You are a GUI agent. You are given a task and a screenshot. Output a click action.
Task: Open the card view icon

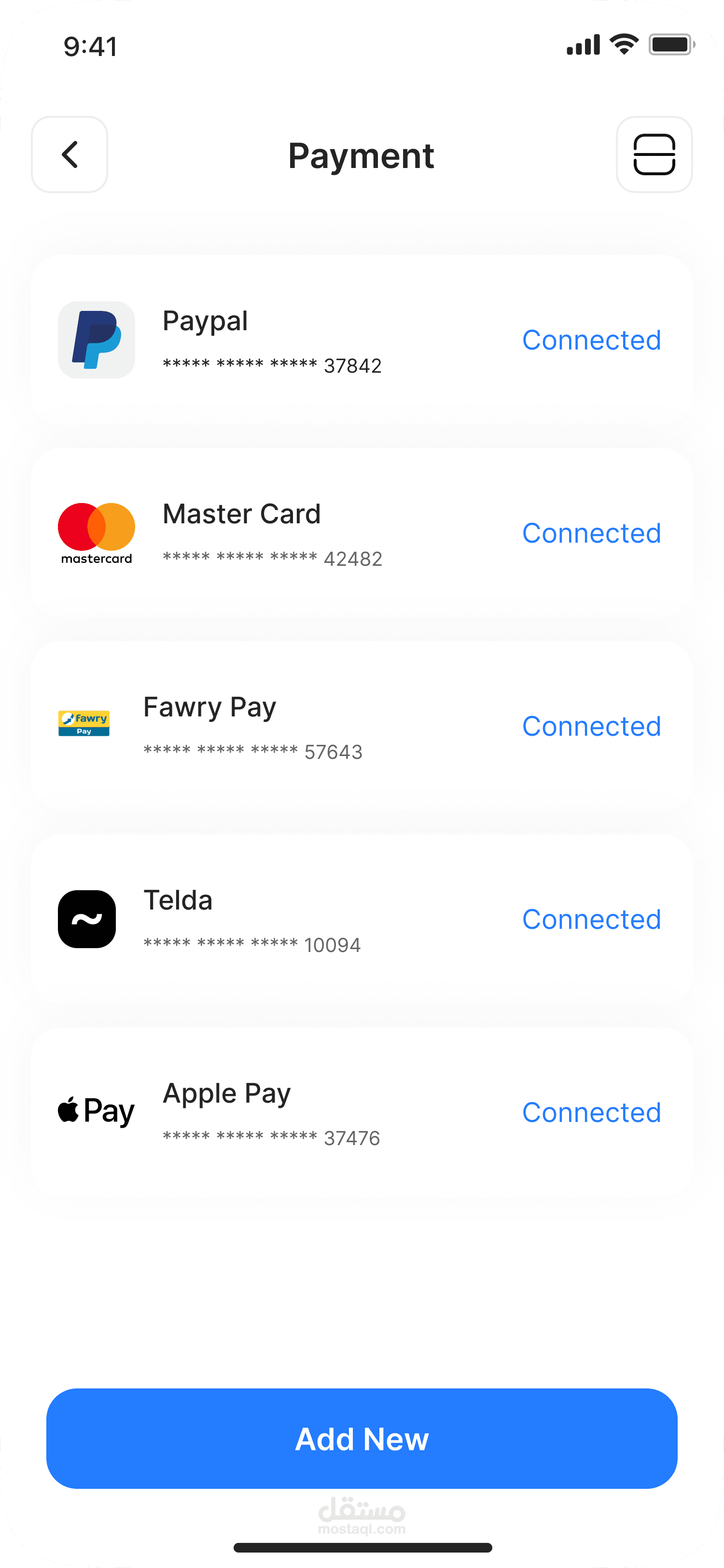click(x=654, y=154)
